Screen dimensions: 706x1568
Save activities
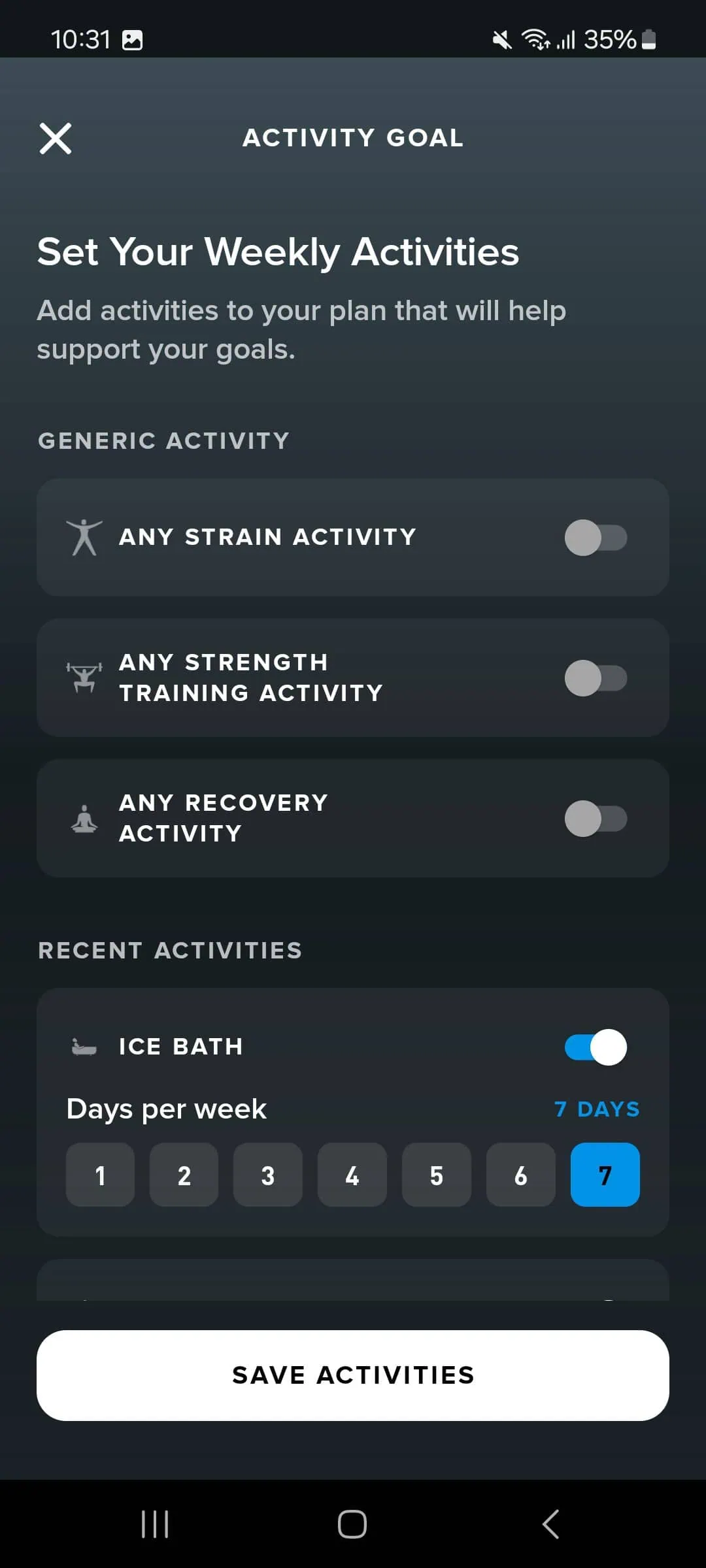pyautogui.click(x=353, y=1375)
